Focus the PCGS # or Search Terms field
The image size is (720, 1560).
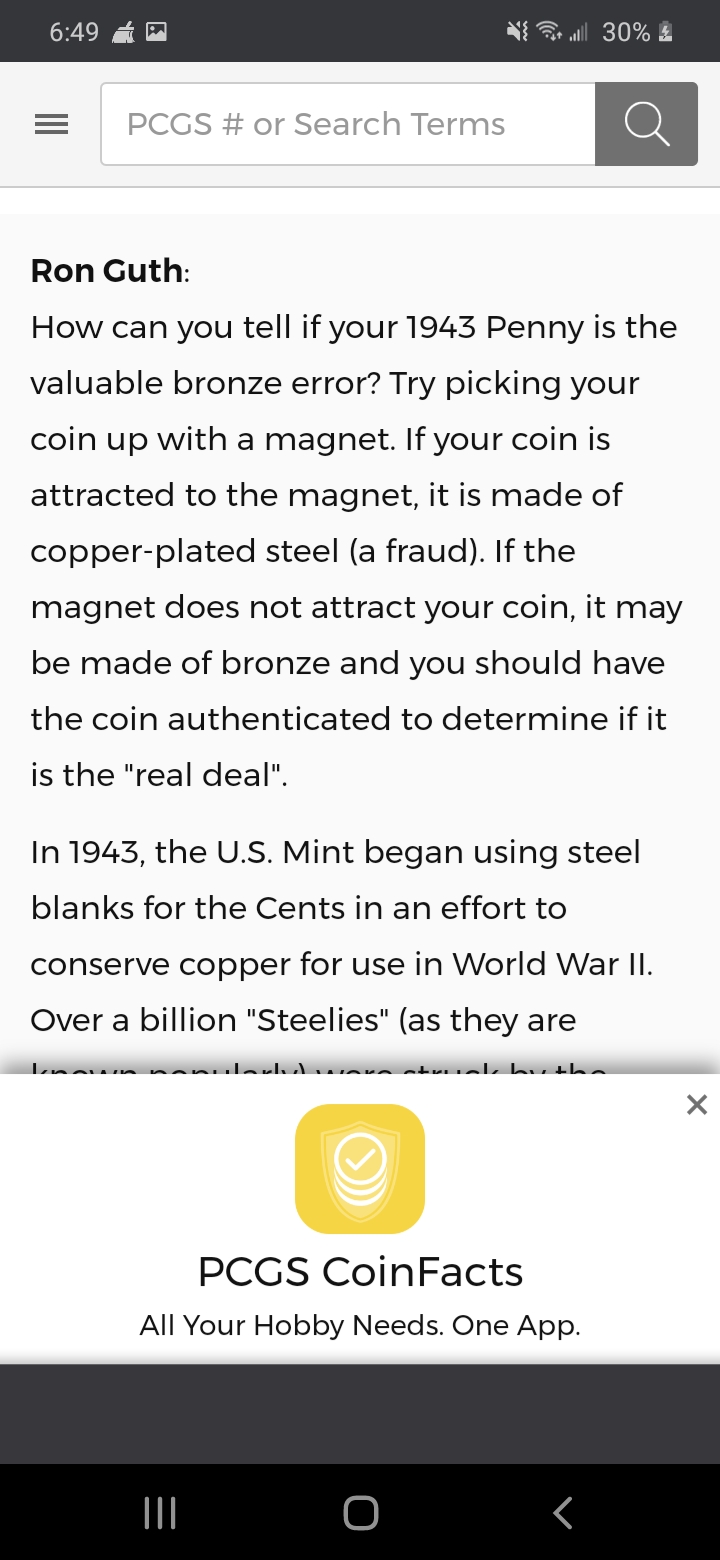coord(347,125)
